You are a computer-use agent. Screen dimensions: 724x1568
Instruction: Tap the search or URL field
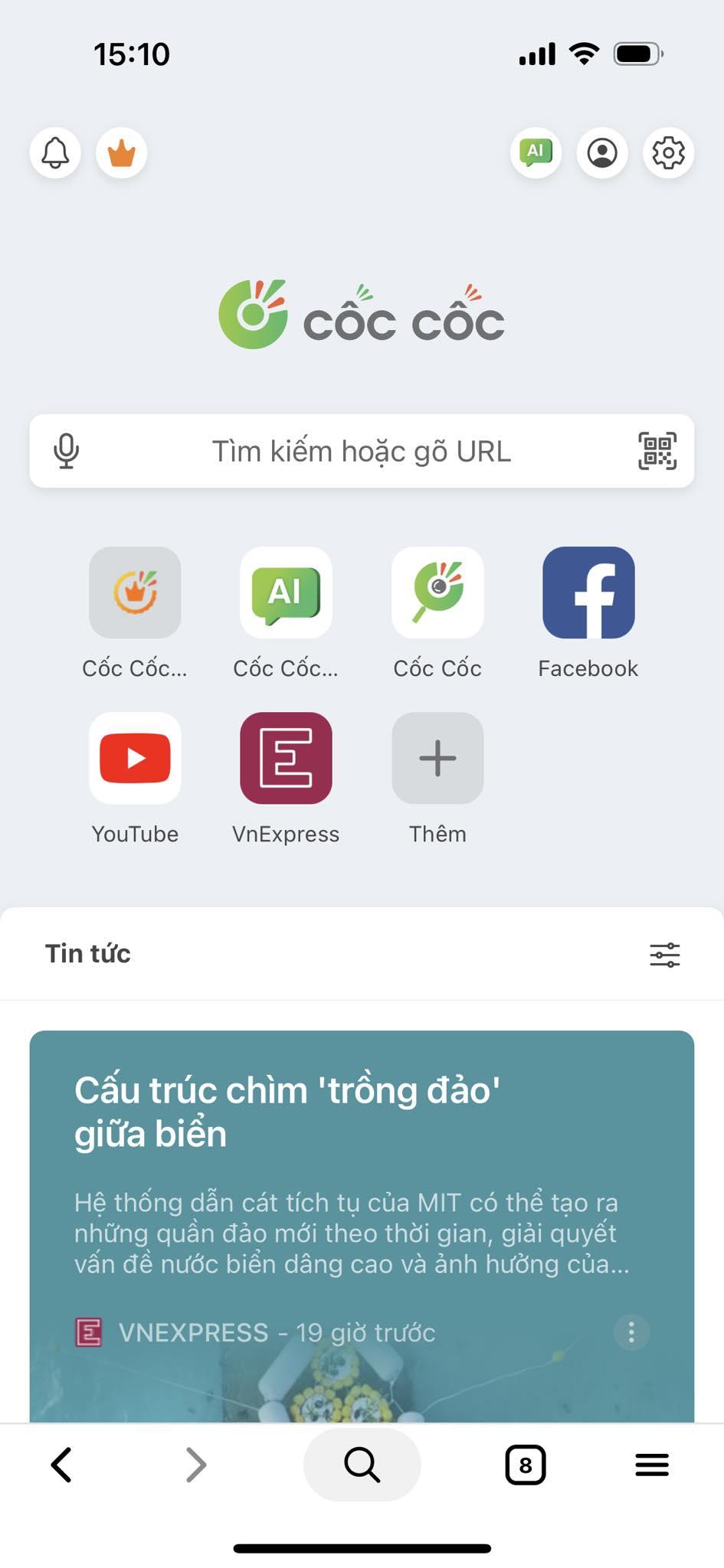[x=361, y=451]
